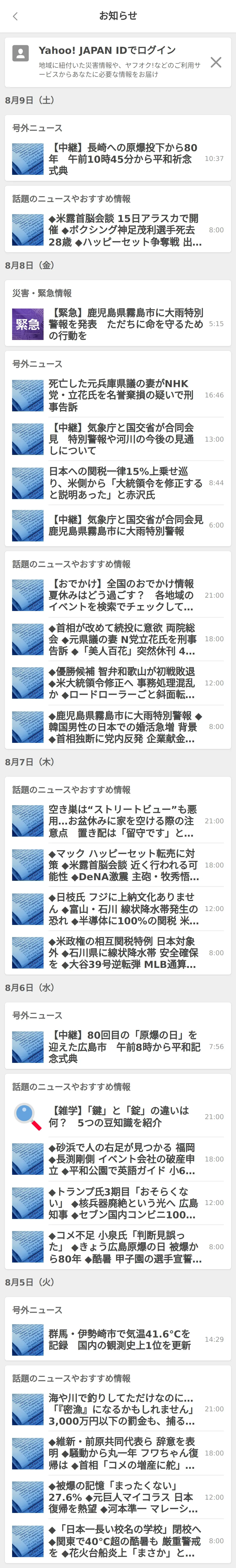Screen dimensions: 236x1568
Task: Open the 優勝候補 智弁和歌山が初戦敗退 item
Action: point(118,683)
